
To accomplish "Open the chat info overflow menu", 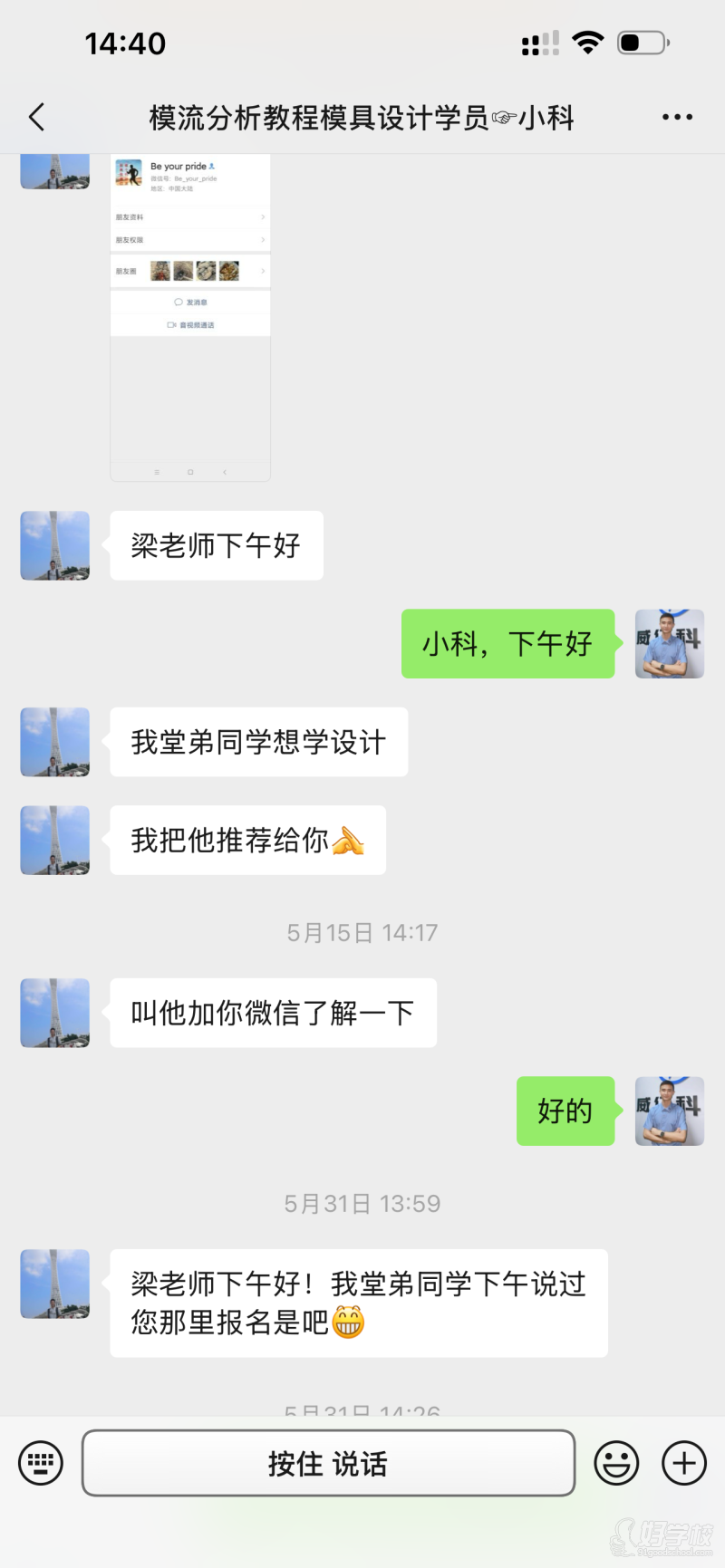I will [x=677, y=117].
